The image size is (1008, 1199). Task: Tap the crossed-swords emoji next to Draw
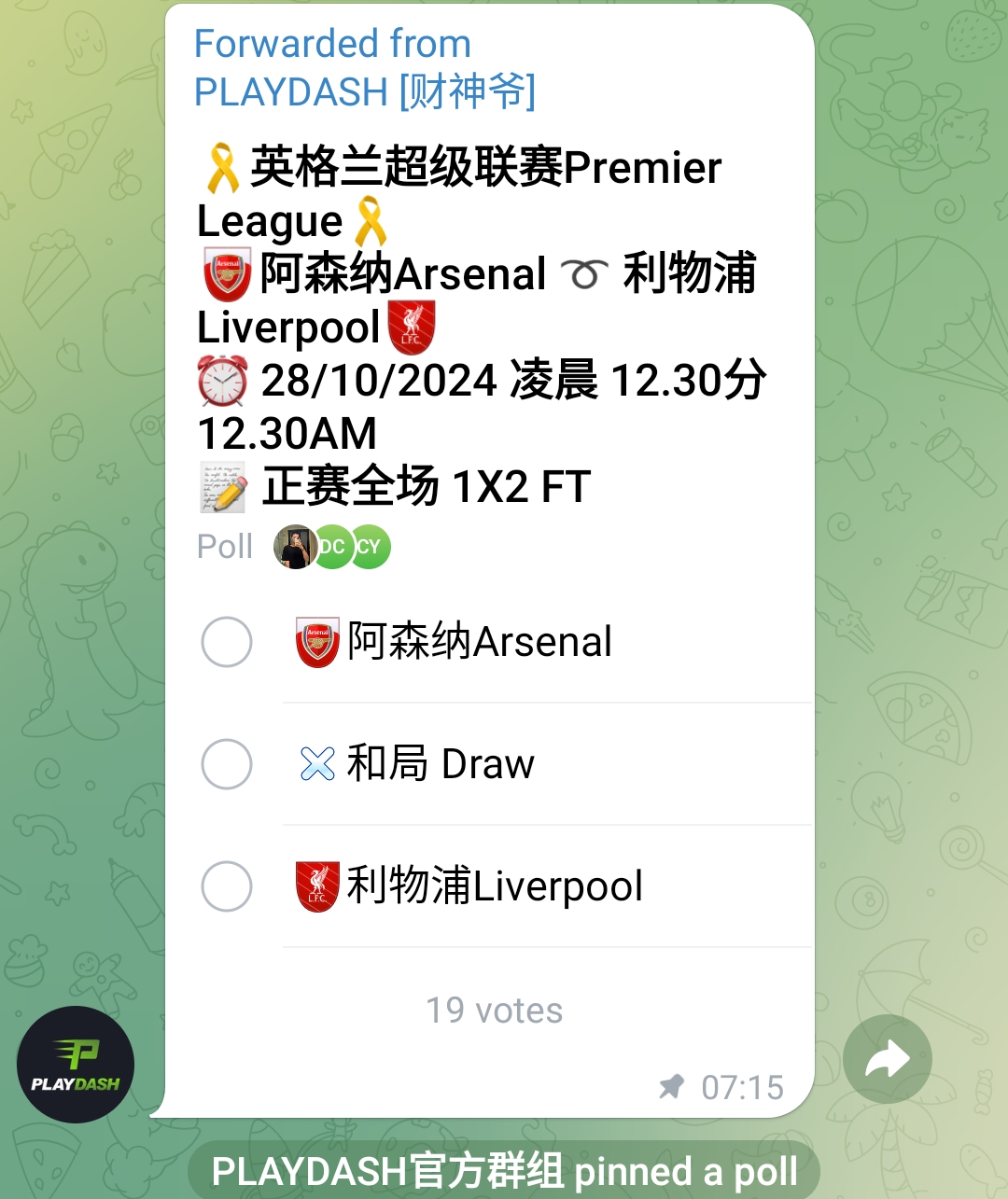point(316,763)
